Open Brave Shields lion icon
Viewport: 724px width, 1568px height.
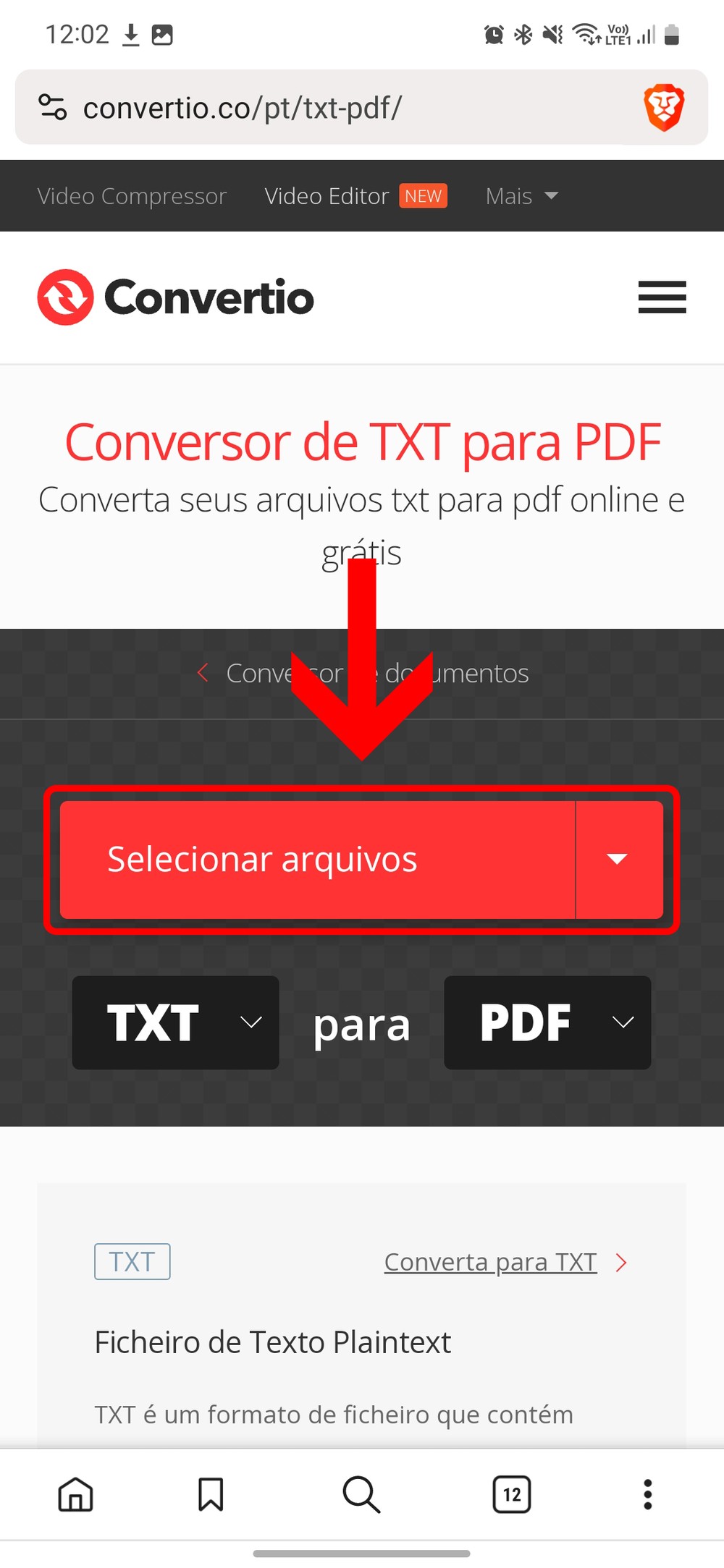coord(663,108)
